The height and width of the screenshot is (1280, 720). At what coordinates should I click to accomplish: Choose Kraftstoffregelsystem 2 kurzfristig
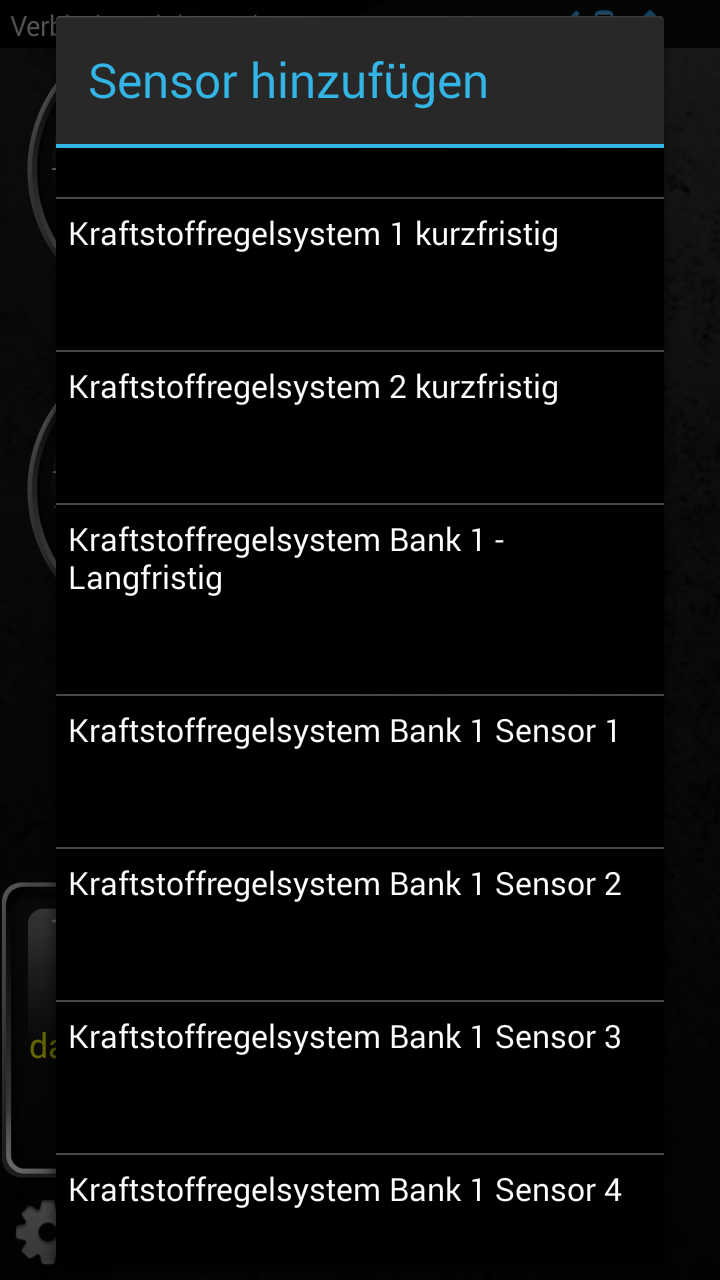pos(360,427)
